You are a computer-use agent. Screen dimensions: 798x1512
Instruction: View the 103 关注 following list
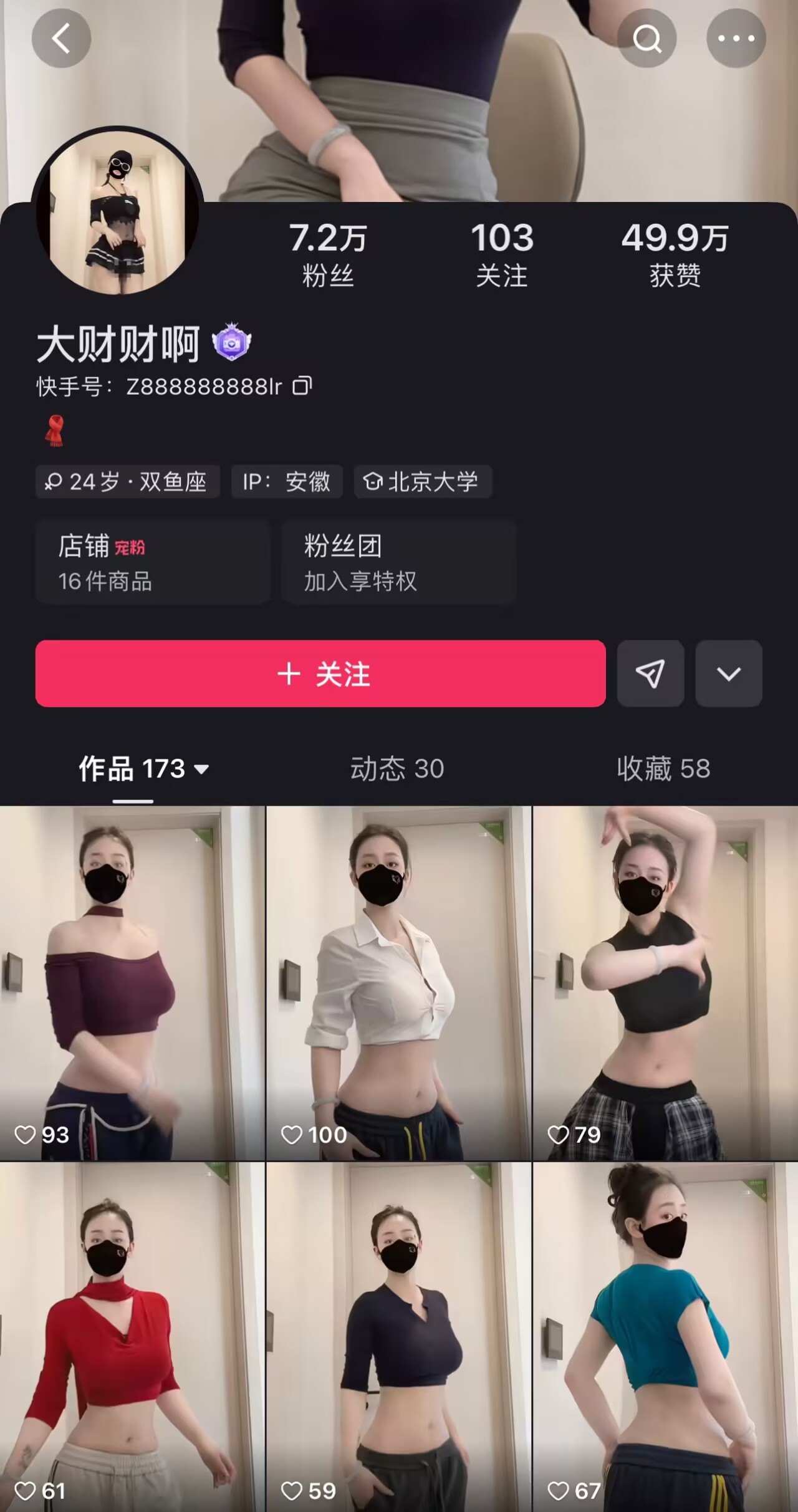pos(502,254)
